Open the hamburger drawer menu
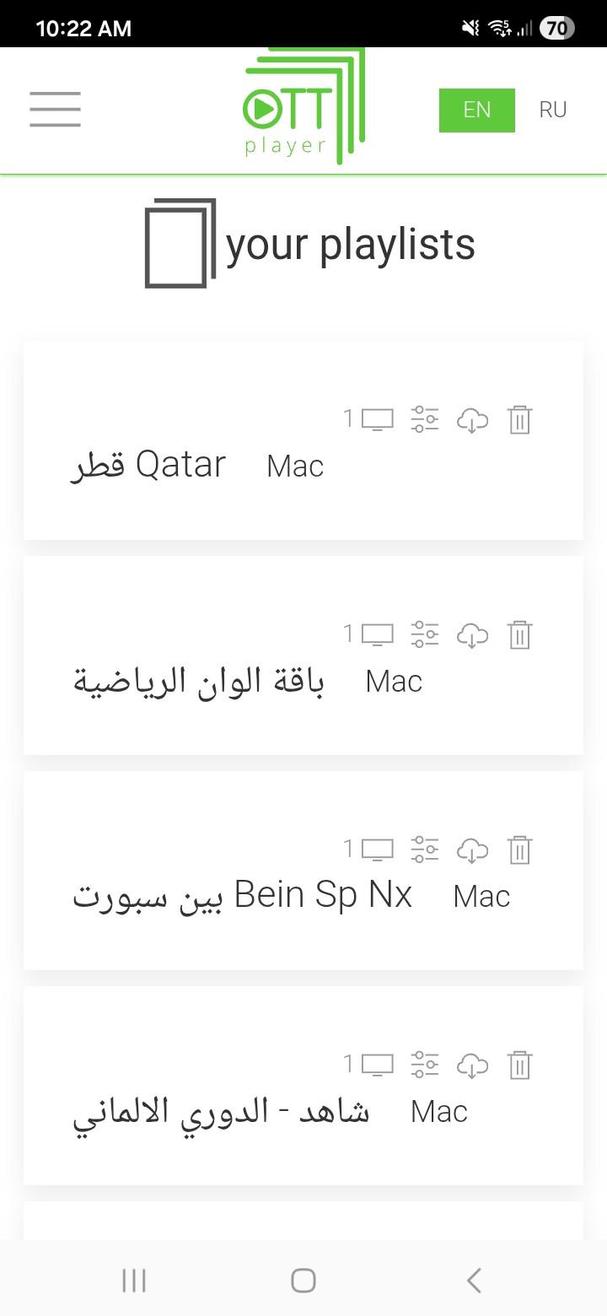 point(55,109)
